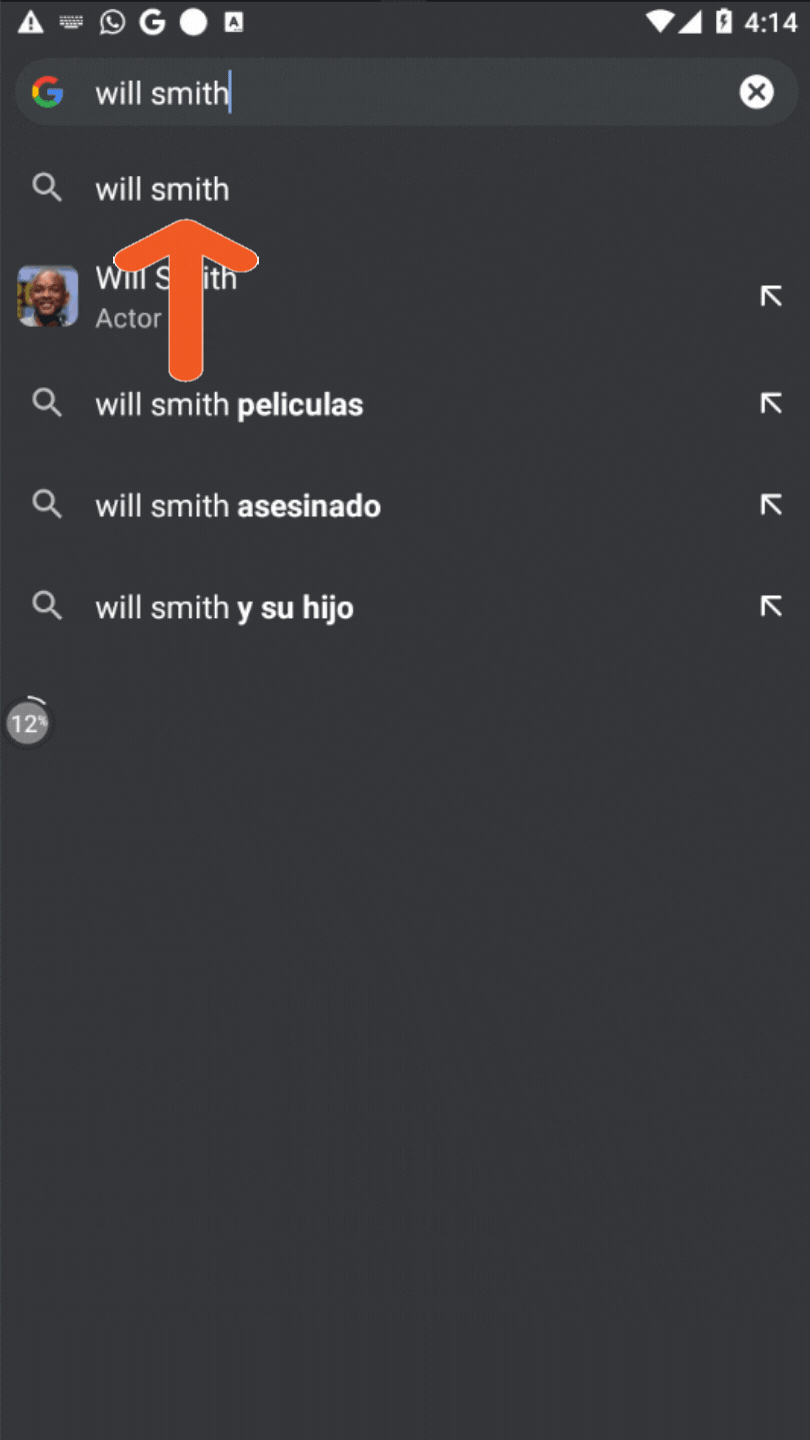Tap the search field containing "will smith"

coord(400,93)
